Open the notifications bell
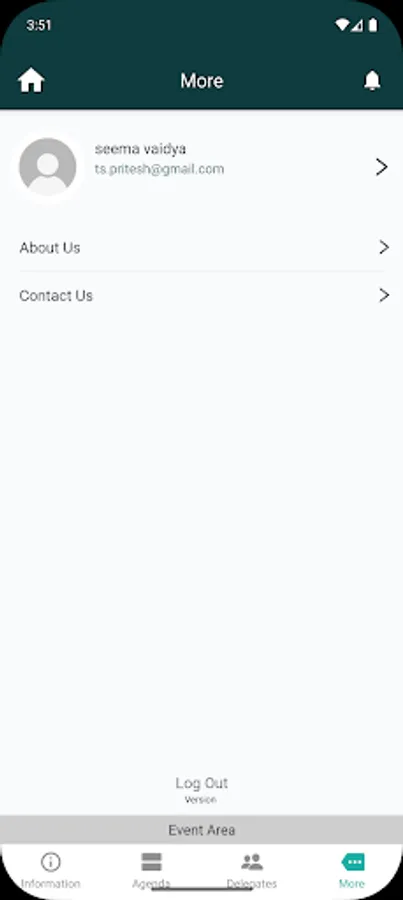Viewport: 403px width, 900px height. pyautogui.click(x=373, y=81)
